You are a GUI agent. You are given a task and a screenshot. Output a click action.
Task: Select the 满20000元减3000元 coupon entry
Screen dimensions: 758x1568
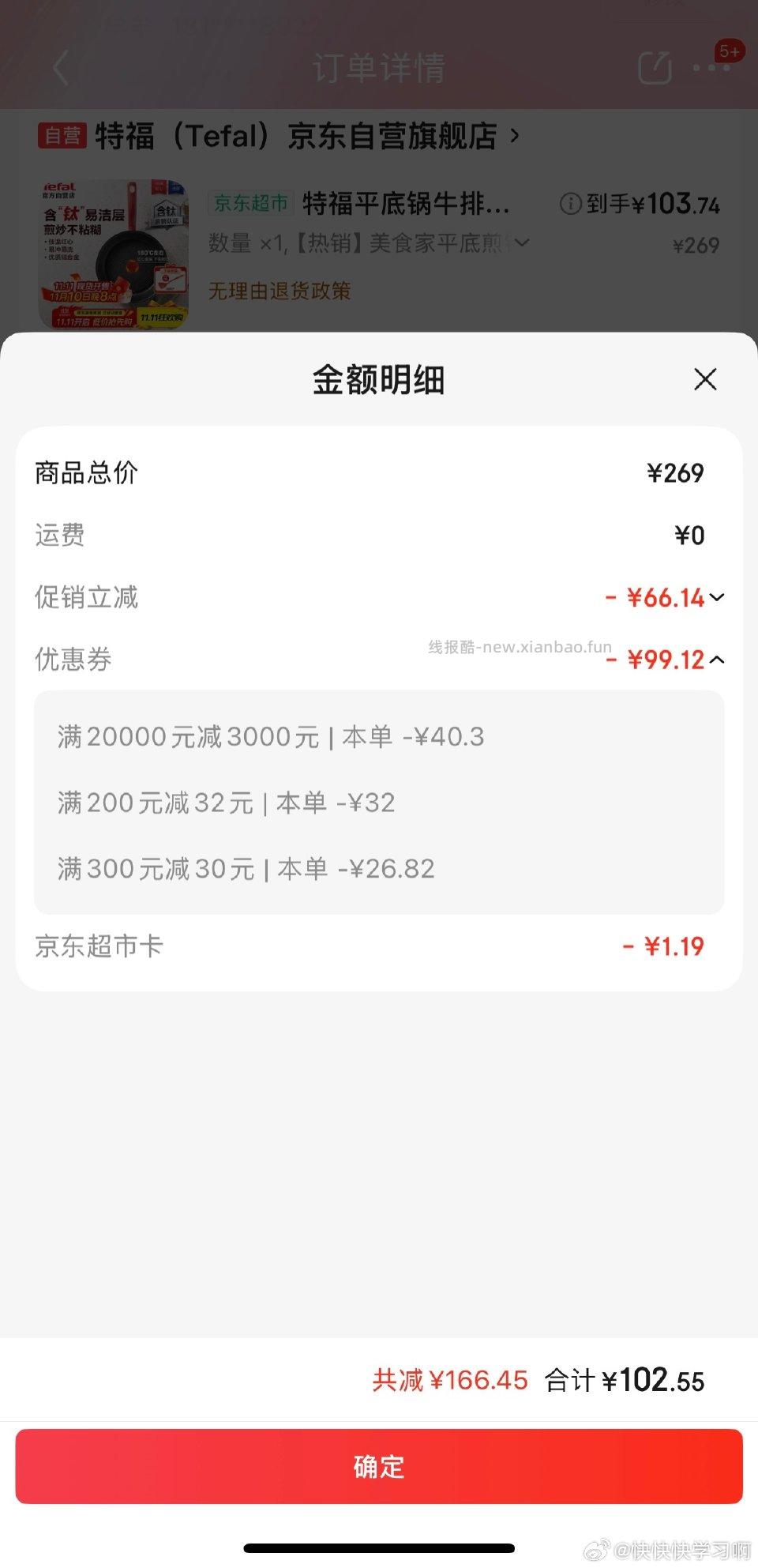point(271,736)
